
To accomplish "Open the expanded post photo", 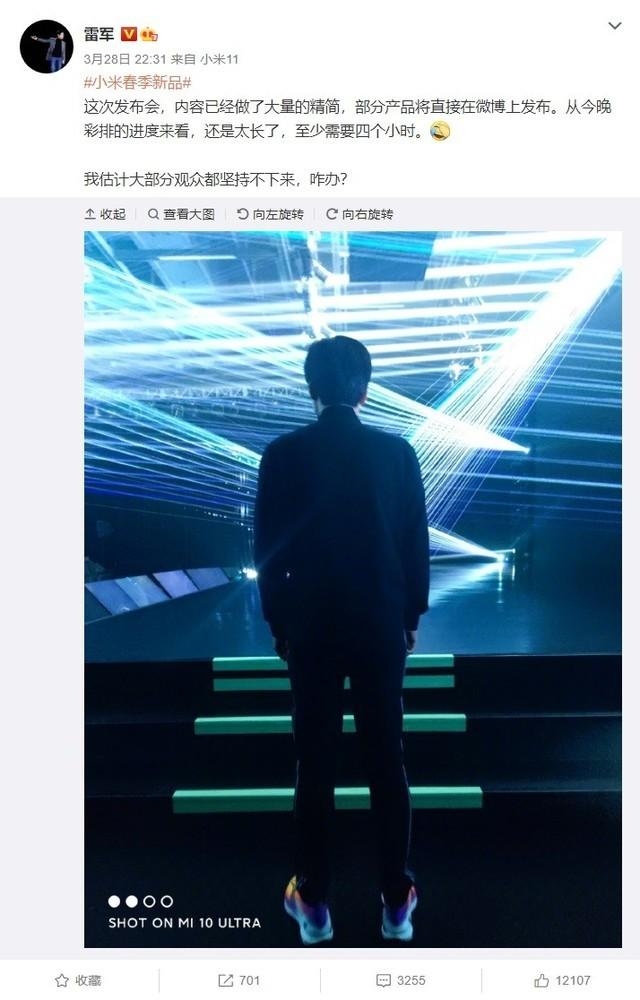I will [x=352, y=588].
